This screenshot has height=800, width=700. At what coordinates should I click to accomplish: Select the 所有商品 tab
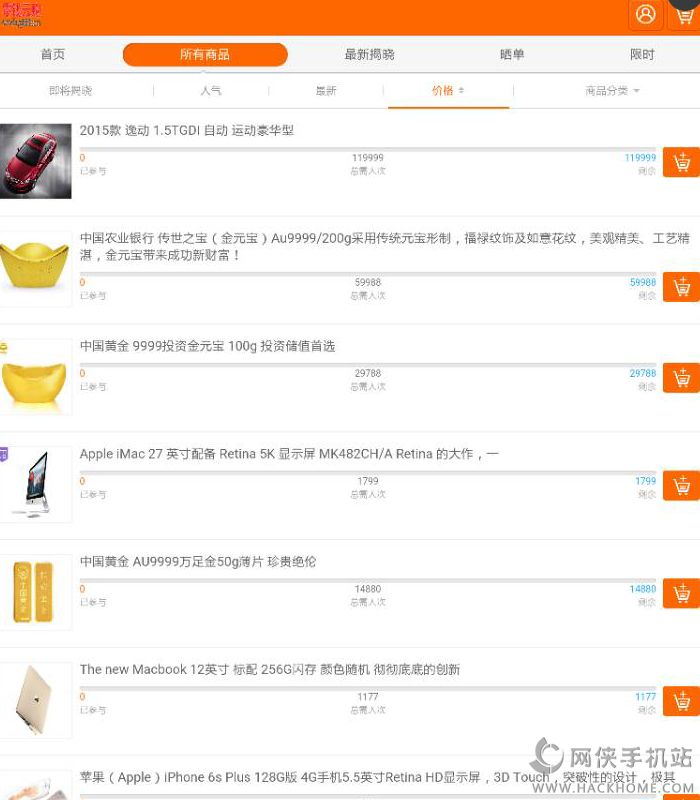point(205,55)
